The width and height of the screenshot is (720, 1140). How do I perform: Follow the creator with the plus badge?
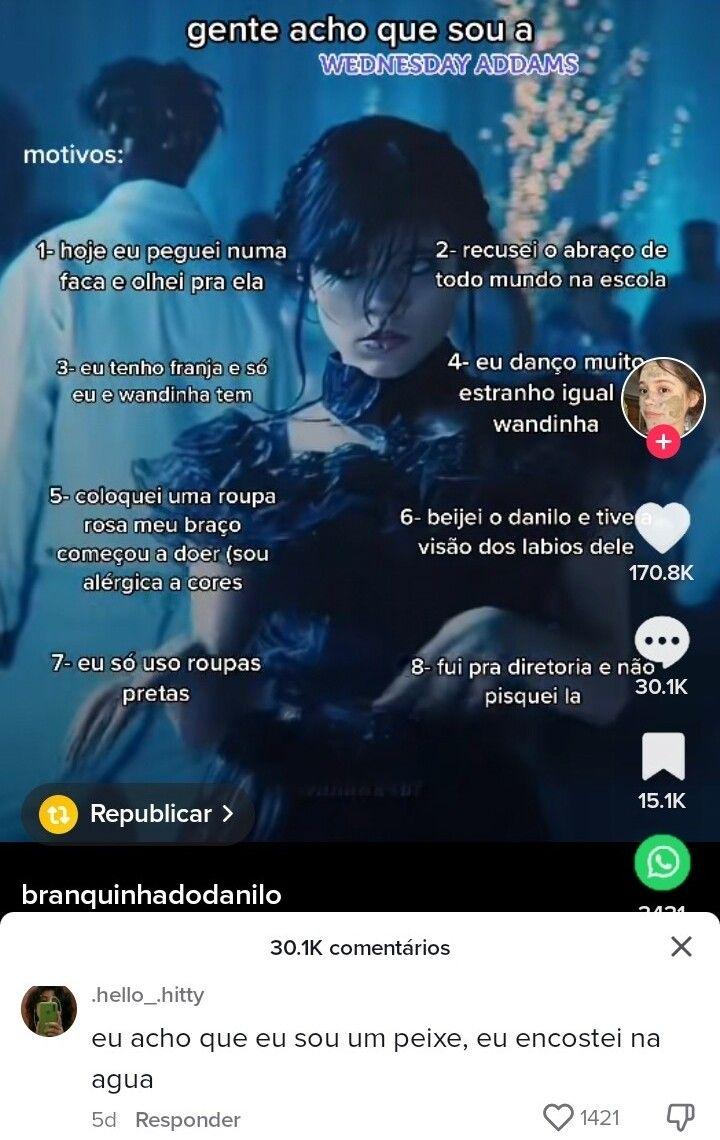point(663,441)
